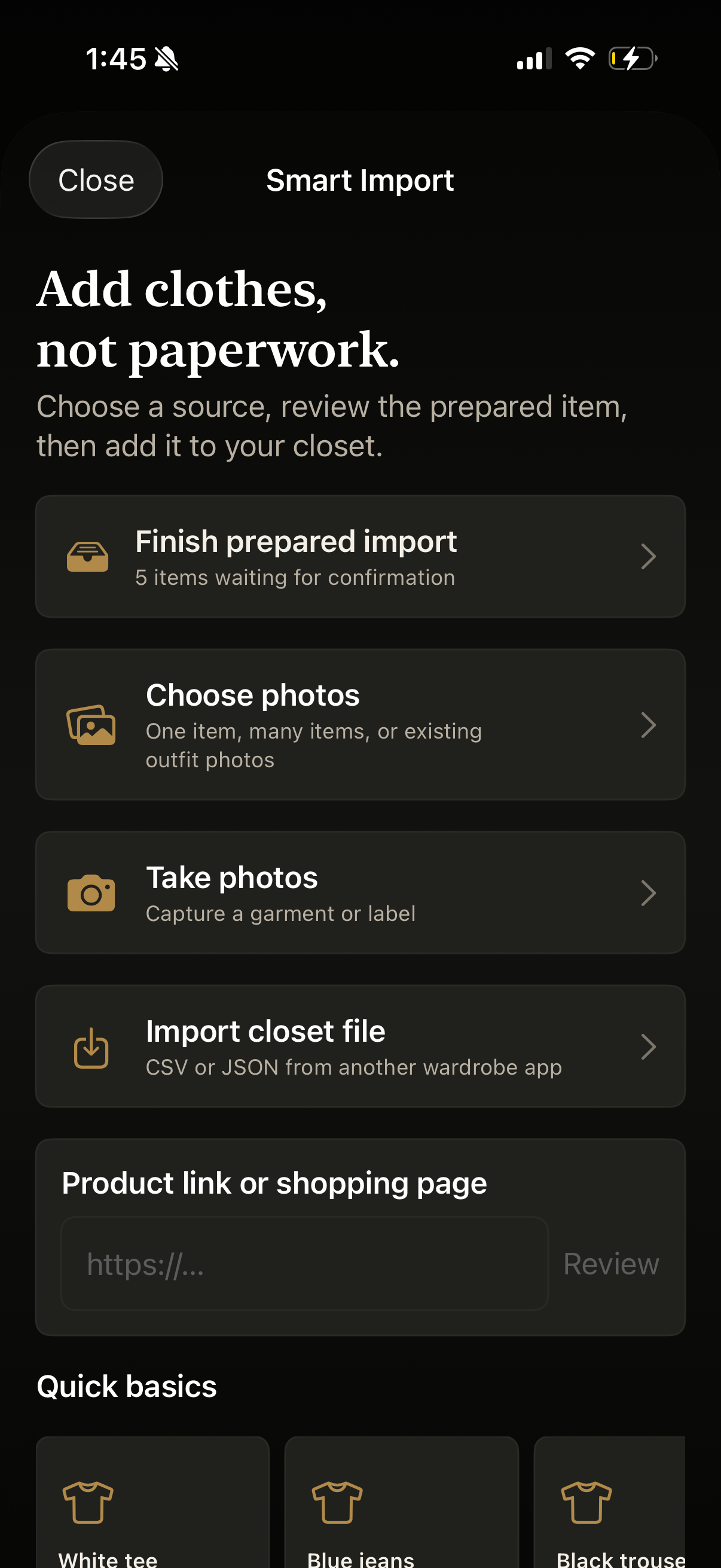Open Take photos to capture a garment
The width and height of the screenshot is (721, 1568).
coord(360,892)
